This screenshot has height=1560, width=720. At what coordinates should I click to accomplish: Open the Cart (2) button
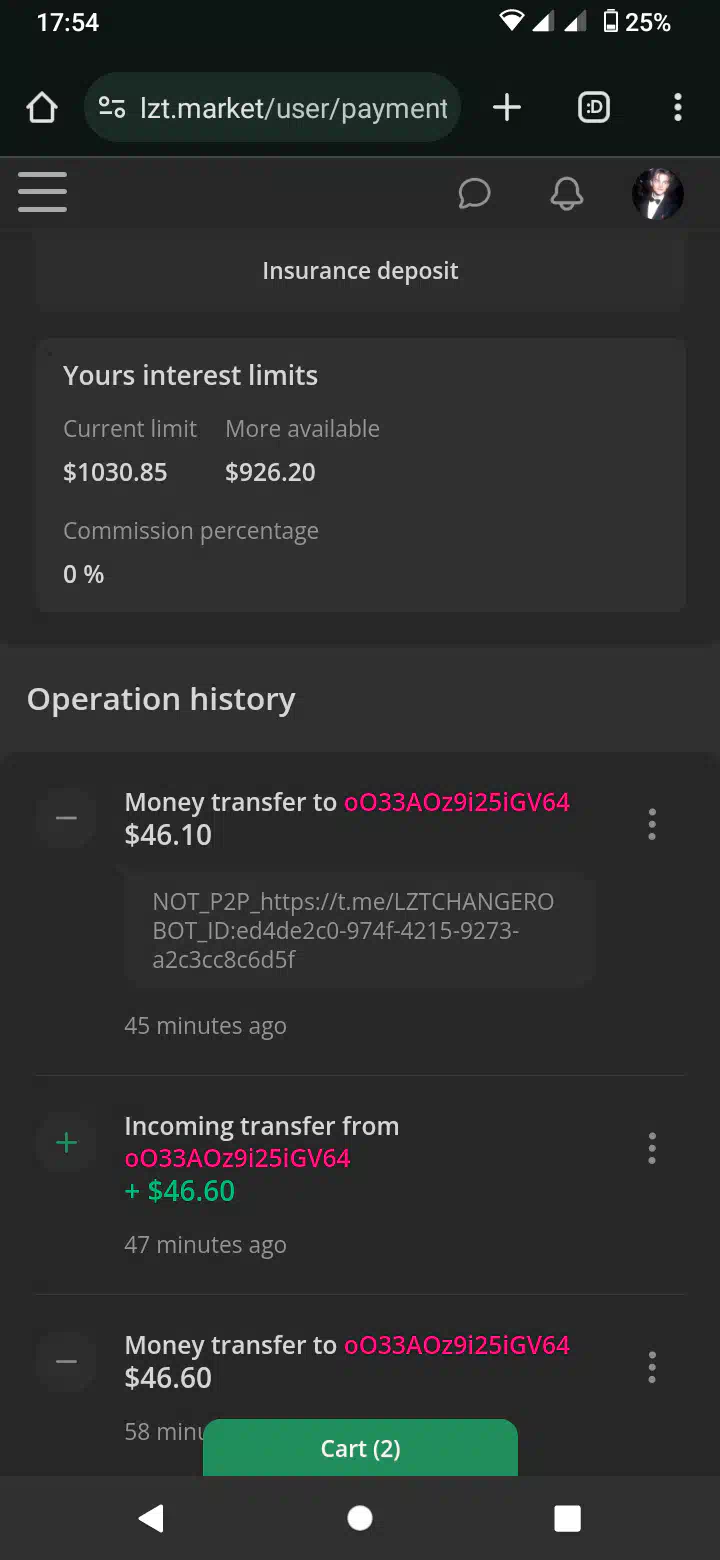coord(360,1448)
